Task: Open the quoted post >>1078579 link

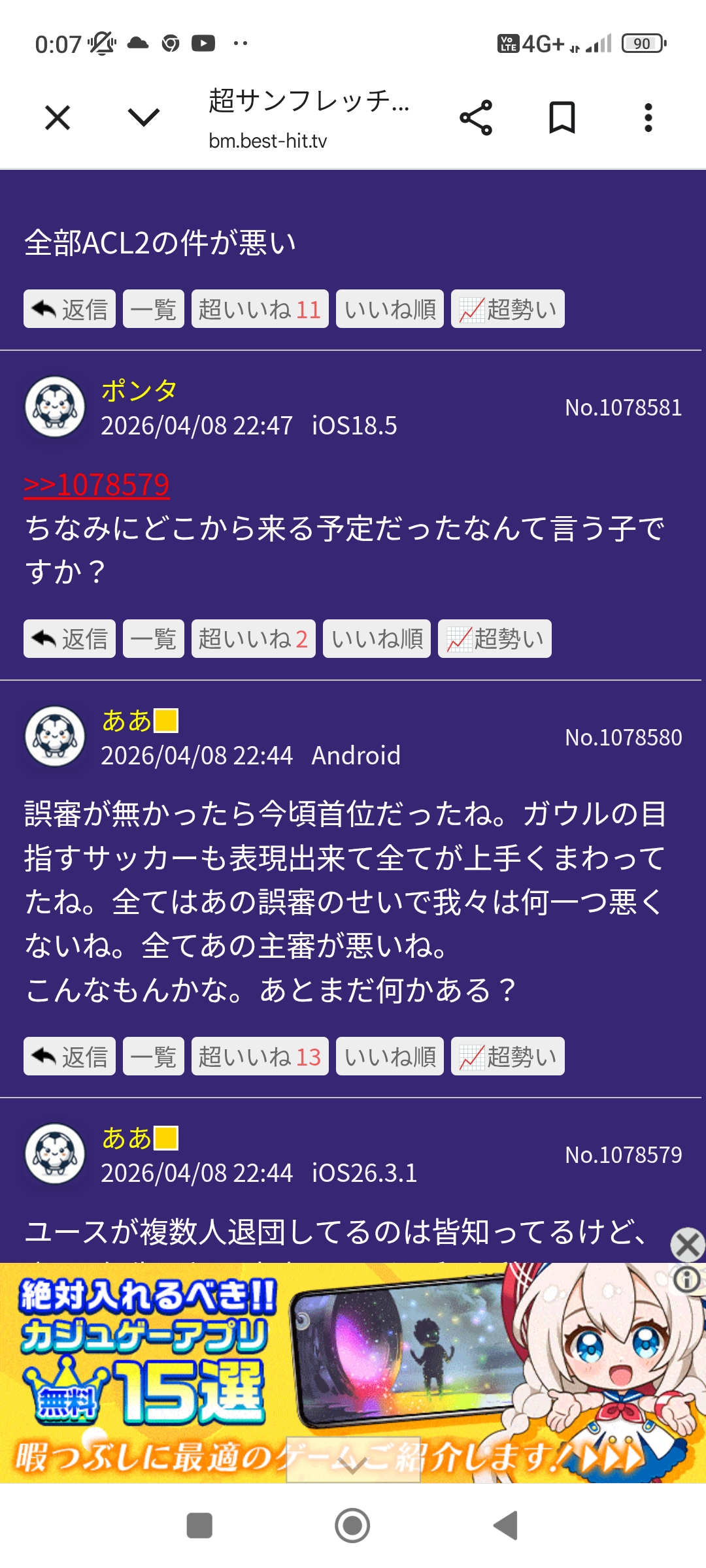Action: tap(97, 485)
